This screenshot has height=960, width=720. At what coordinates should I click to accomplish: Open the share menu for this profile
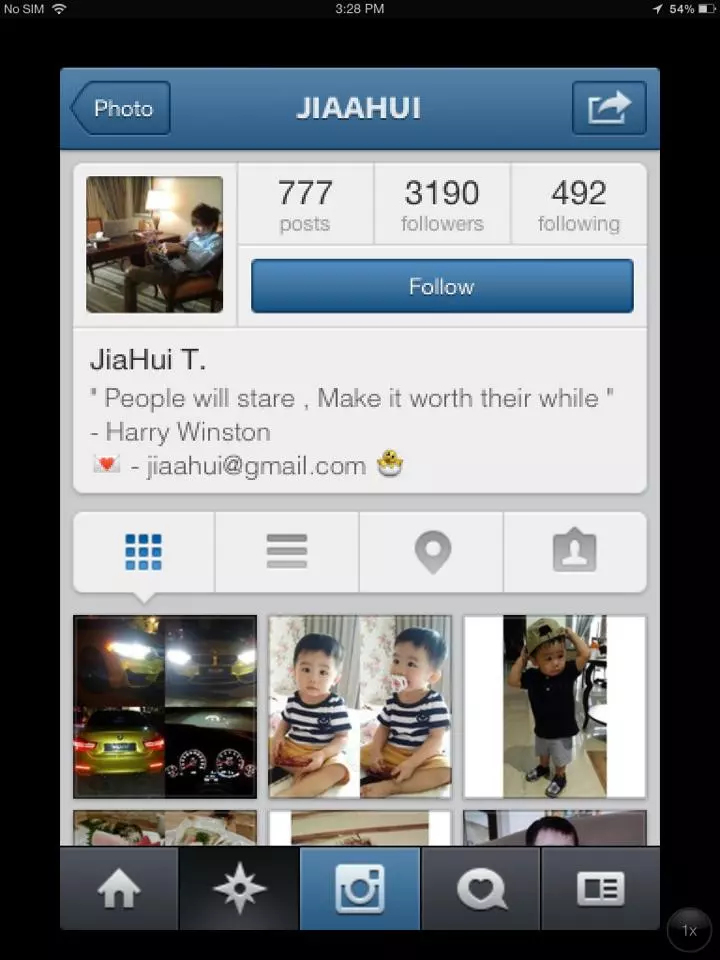tap(609, 108)
